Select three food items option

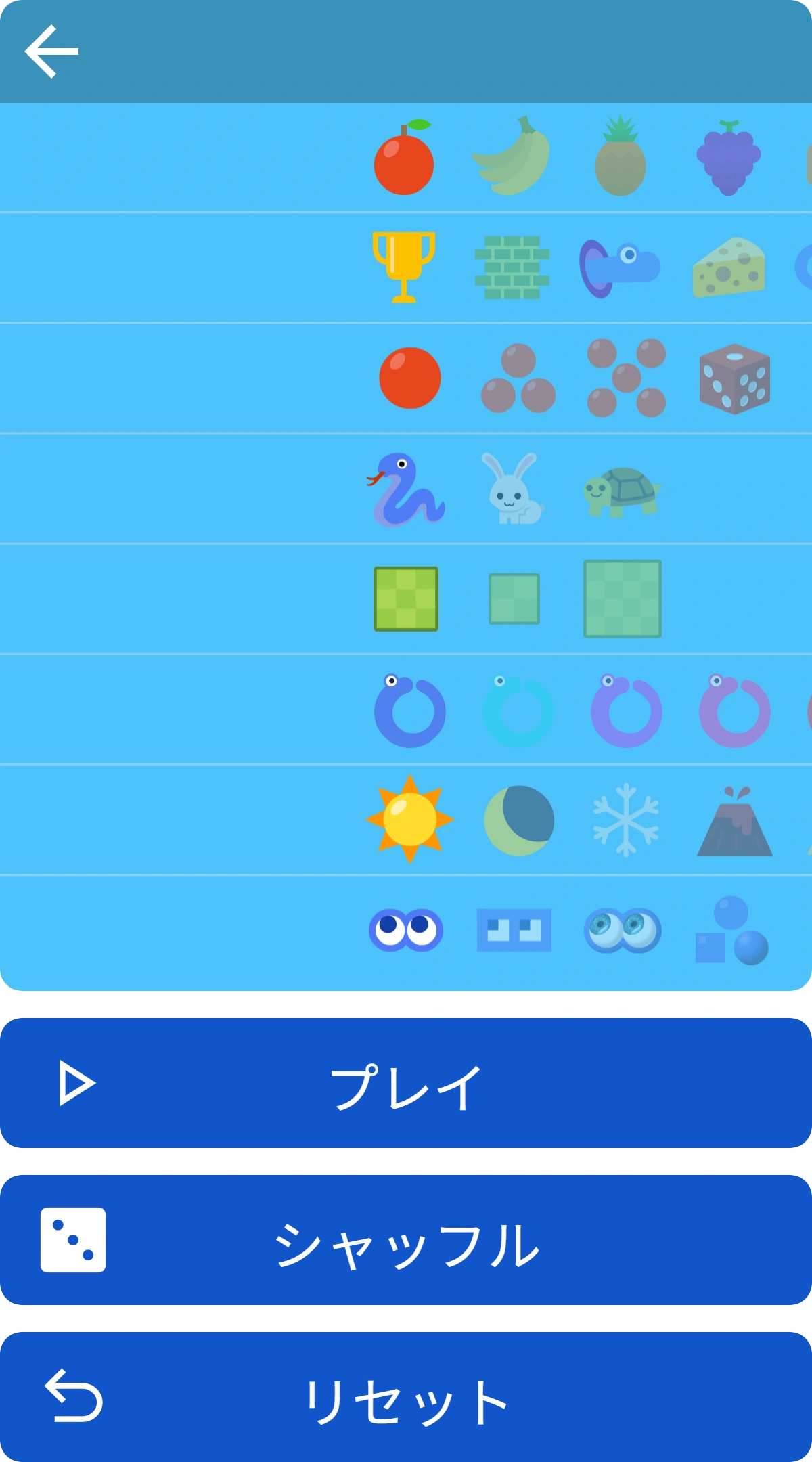[x=518, y=378]
